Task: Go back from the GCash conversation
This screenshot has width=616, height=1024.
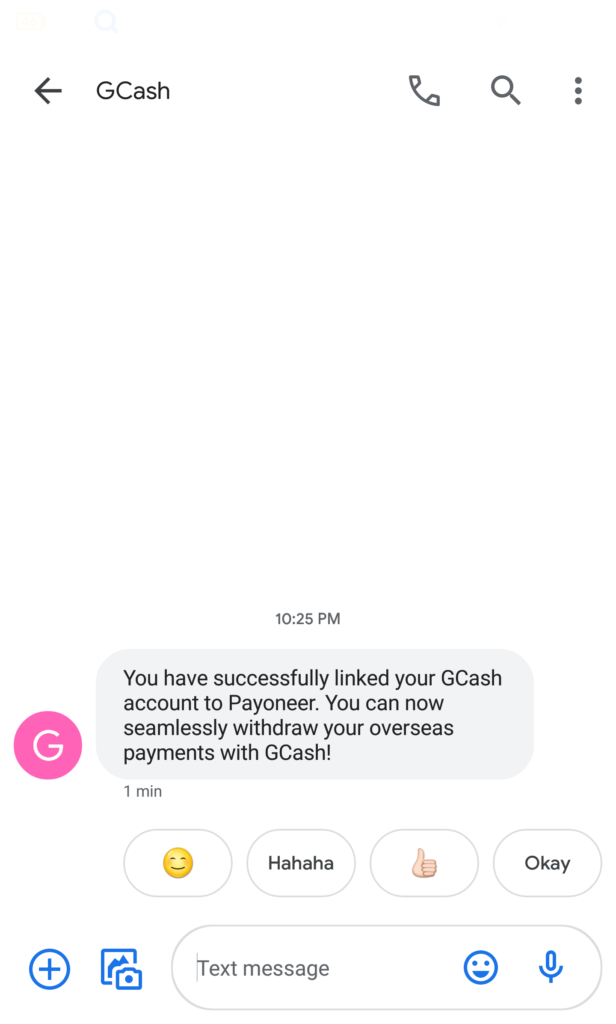Action: [48, 91]
